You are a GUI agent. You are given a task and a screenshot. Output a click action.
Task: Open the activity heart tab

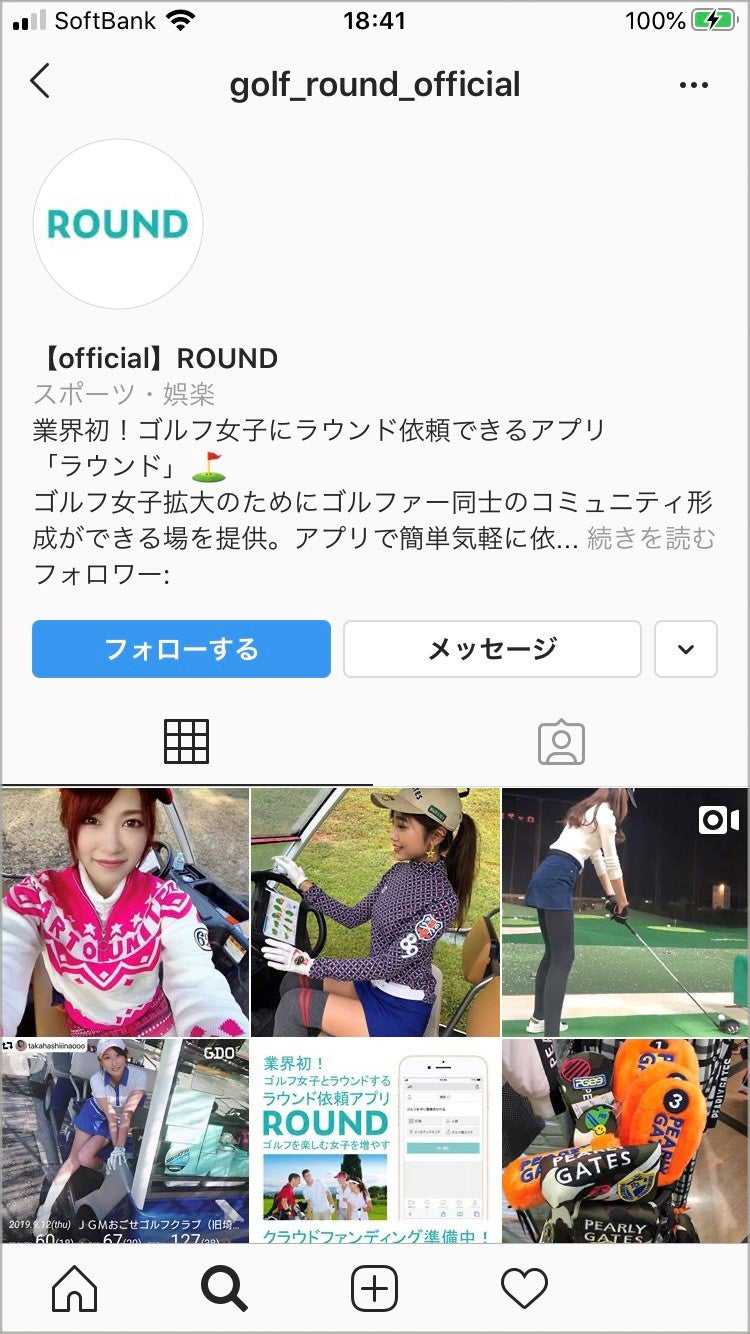524,1289
